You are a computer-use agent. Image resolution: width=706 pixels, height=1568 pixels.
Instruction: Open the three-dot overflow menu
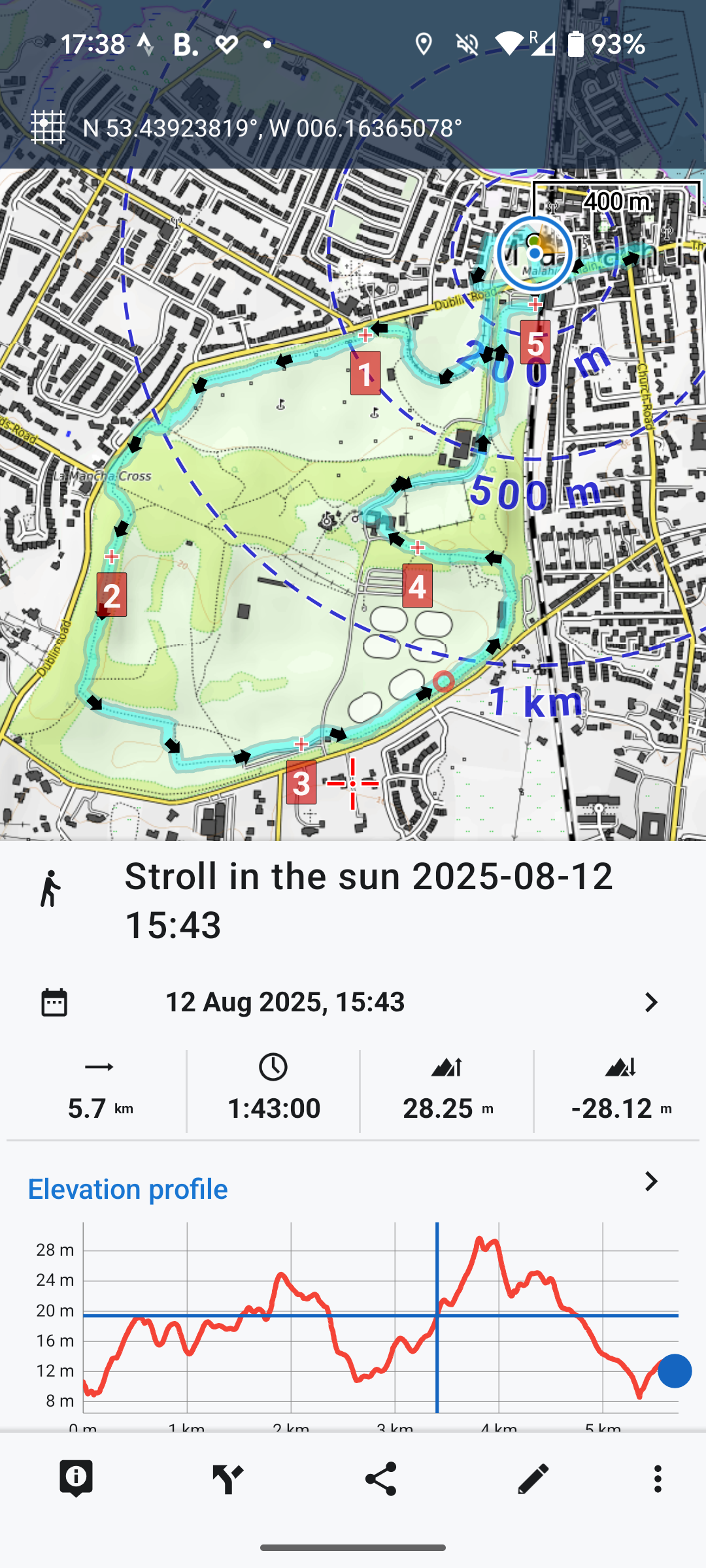[x=658, y=1478]
